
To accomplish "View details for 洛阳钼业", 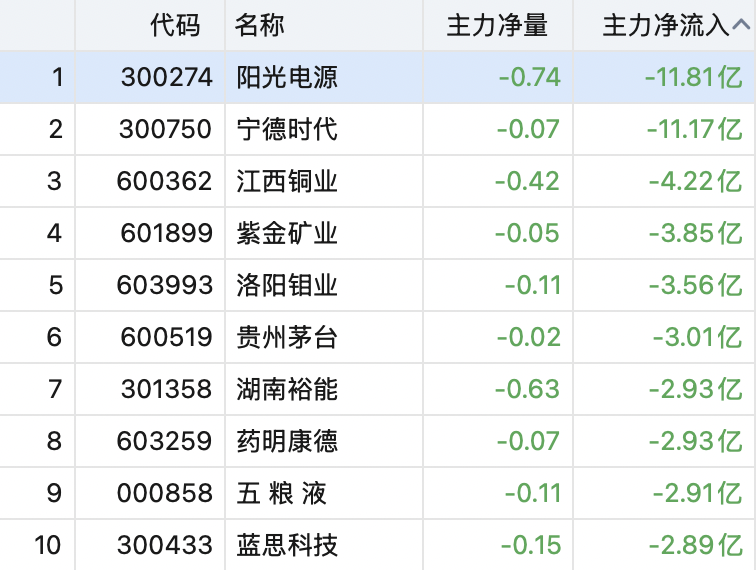I will pos(378,285).
